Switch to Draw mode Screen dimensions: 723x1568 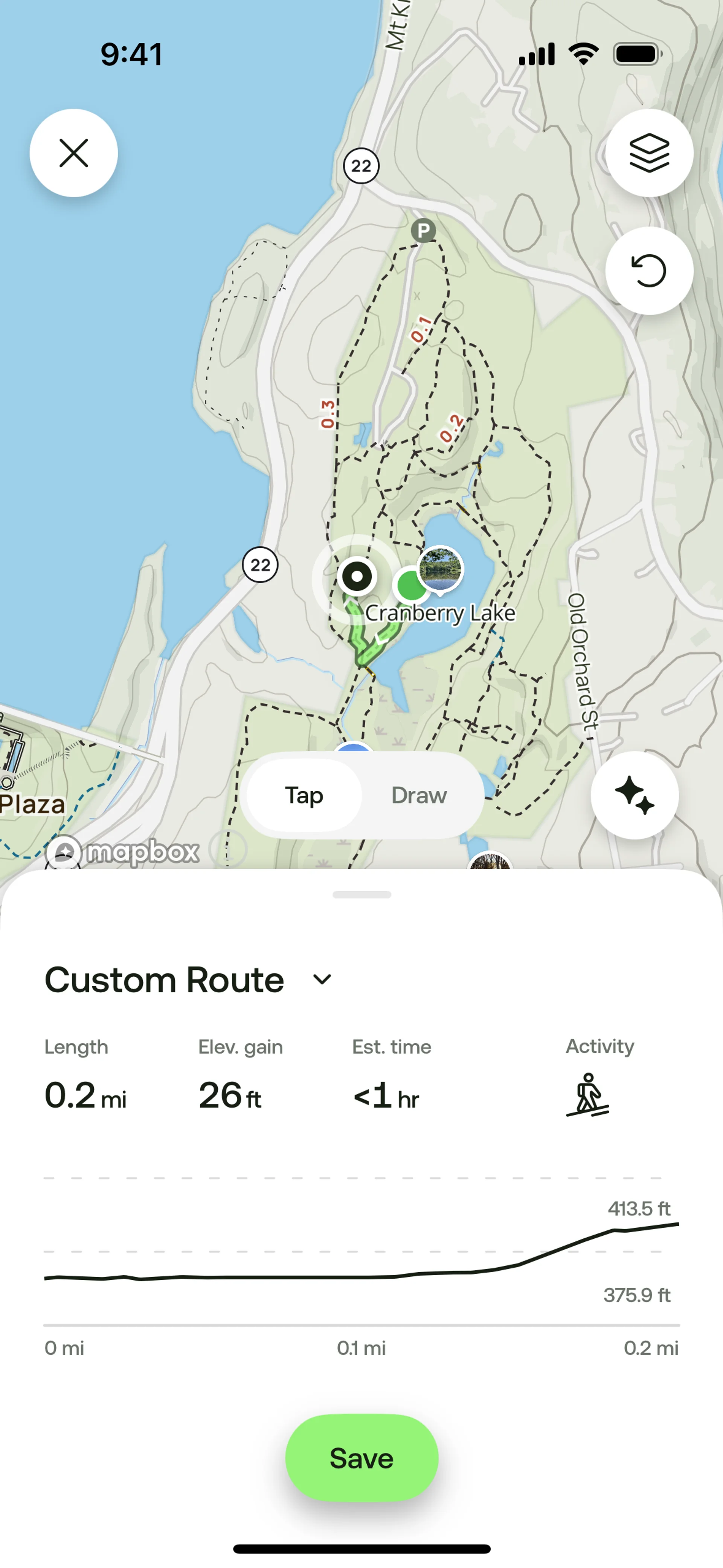coord(419,796)
